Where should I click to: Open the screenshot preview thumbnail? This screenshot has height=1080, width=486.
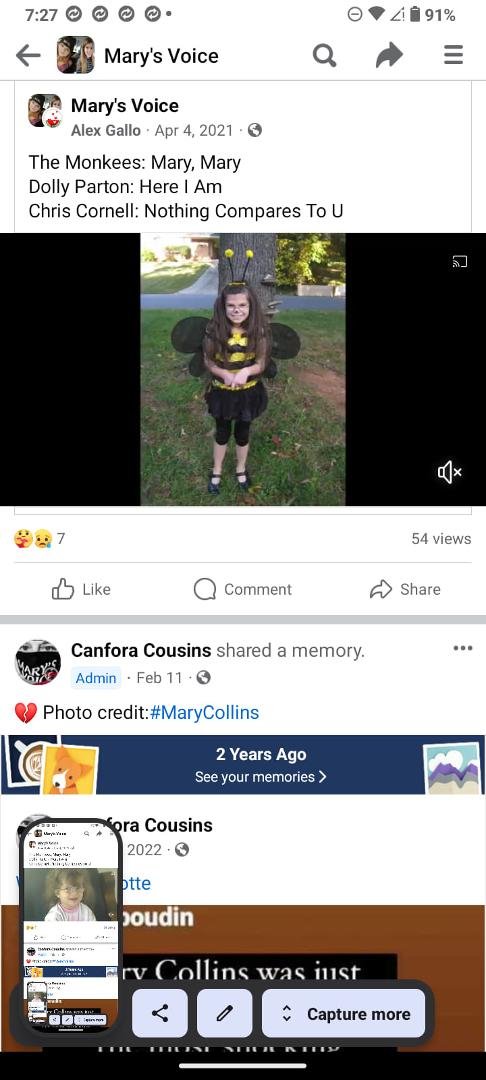click(x=70, y=924)
